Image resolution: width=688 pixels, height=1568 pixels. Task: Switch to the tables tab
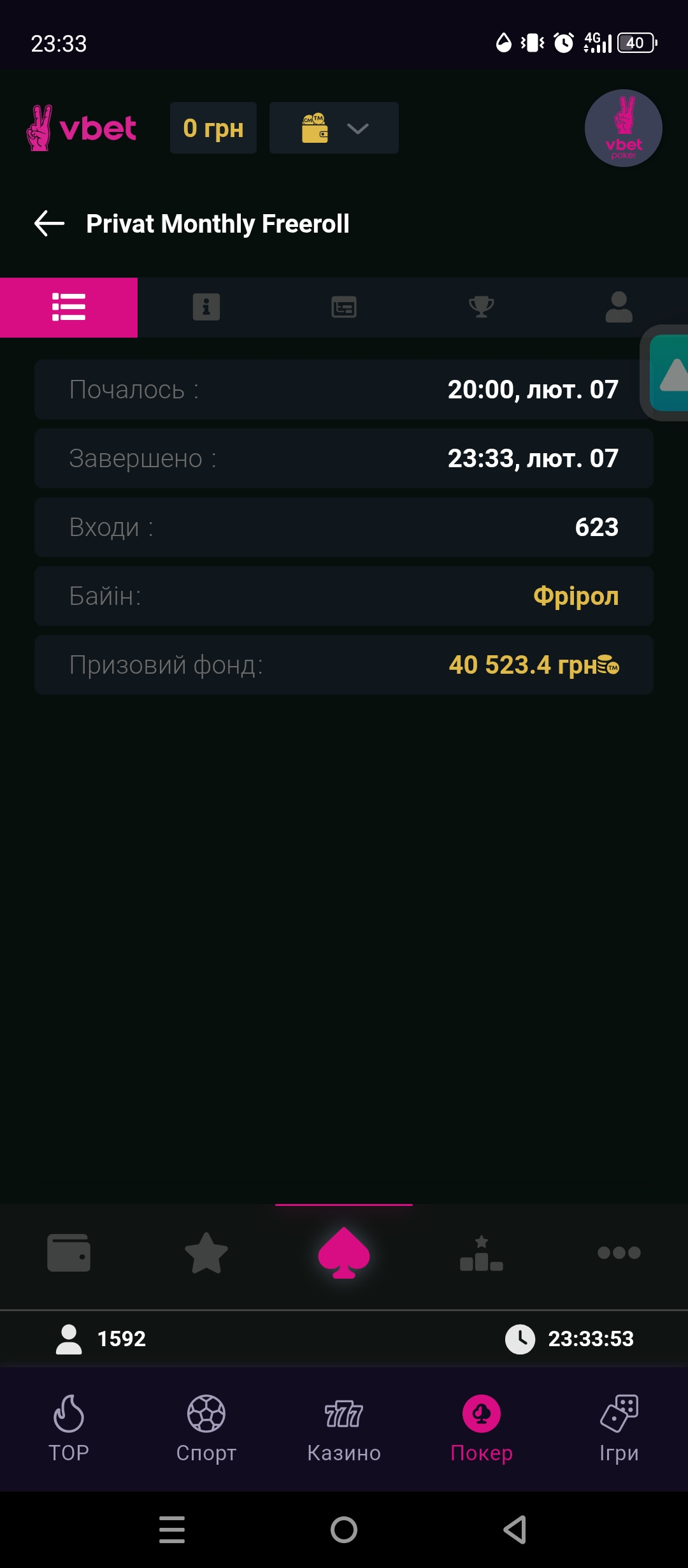[344, 307]
